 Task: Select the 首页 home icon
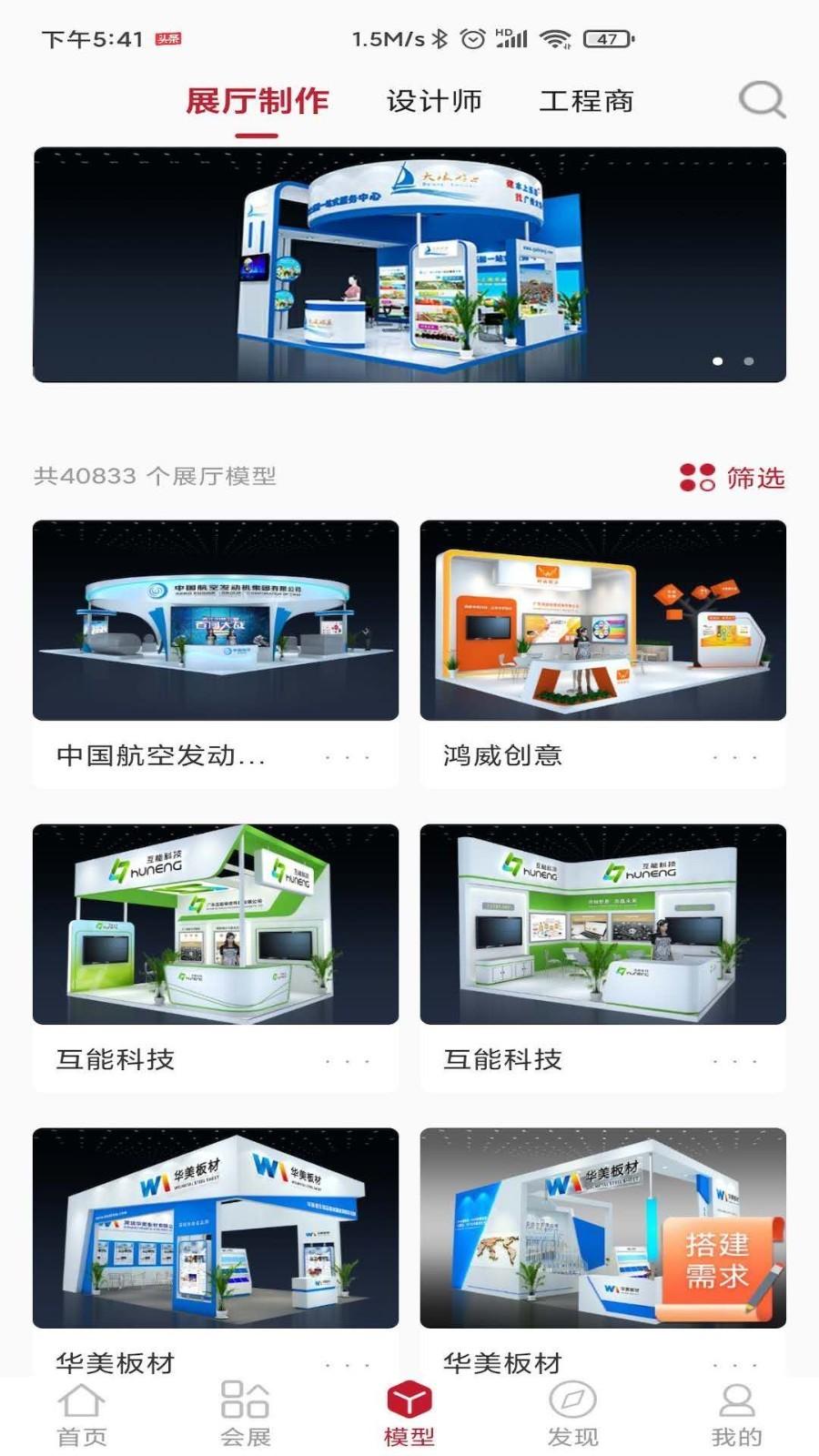82,1401
